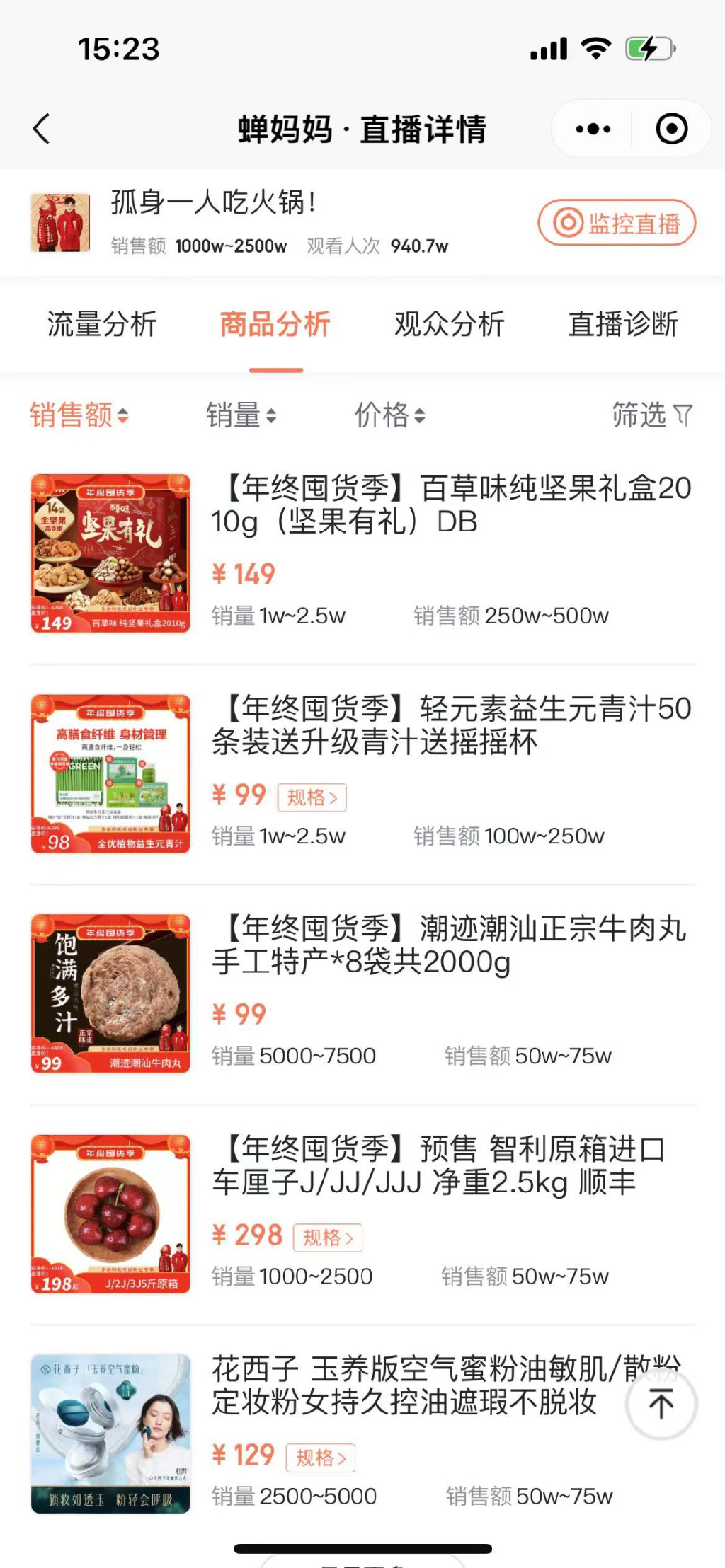Open the 智利车厘子 product
Image resolution: width=725 pixels, height=1568 pixels.
[439, 1165]
